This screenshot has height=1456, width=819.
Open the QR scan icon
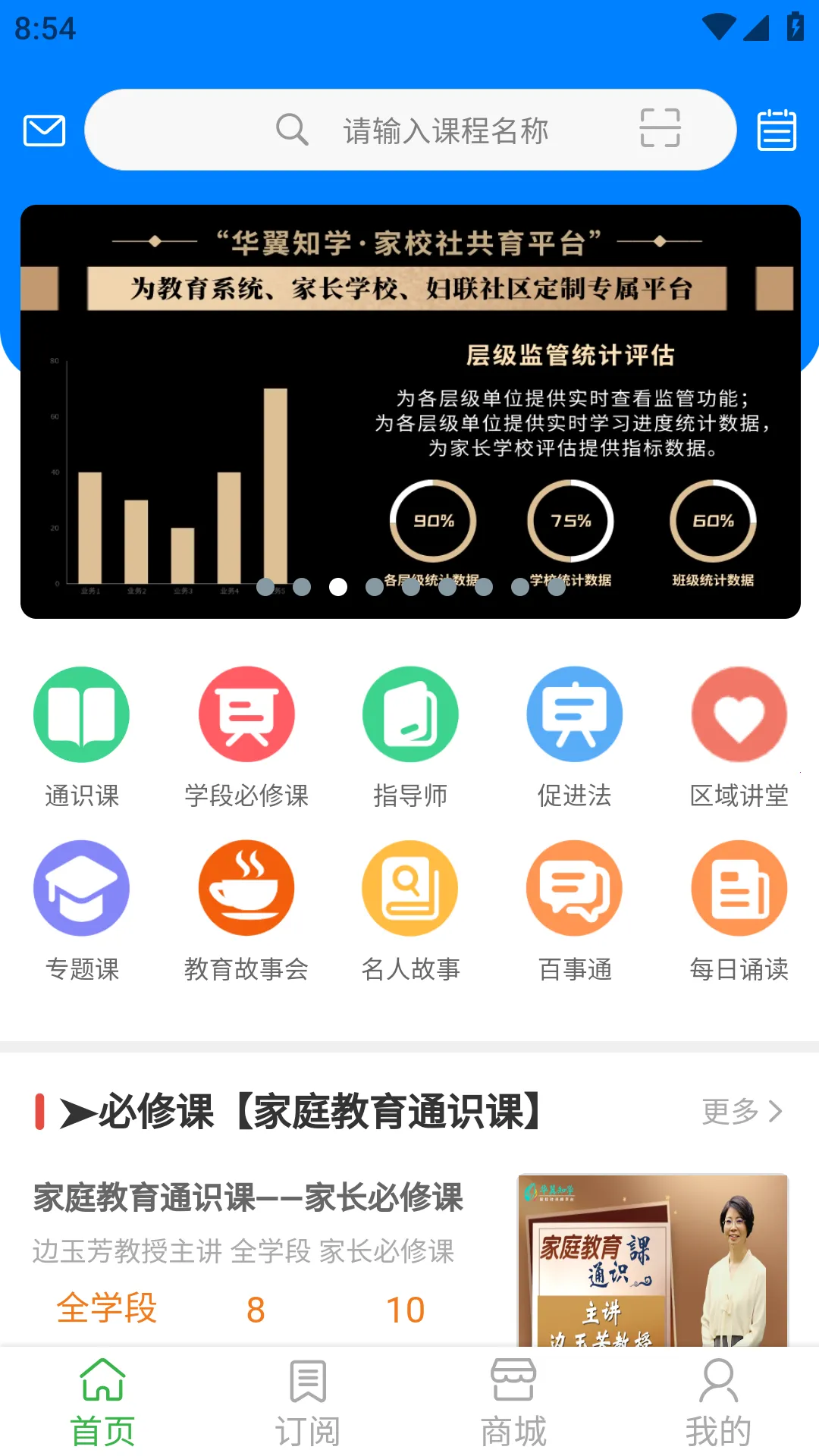point(660,127)
